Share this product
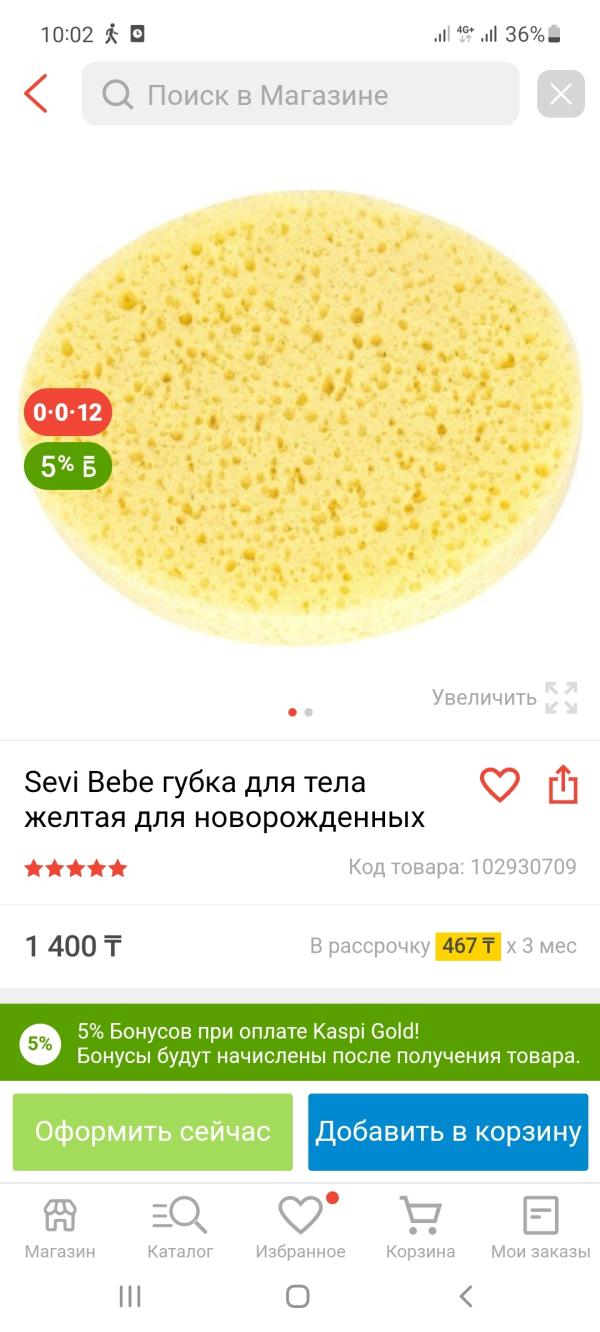 (x=563, y=784)
